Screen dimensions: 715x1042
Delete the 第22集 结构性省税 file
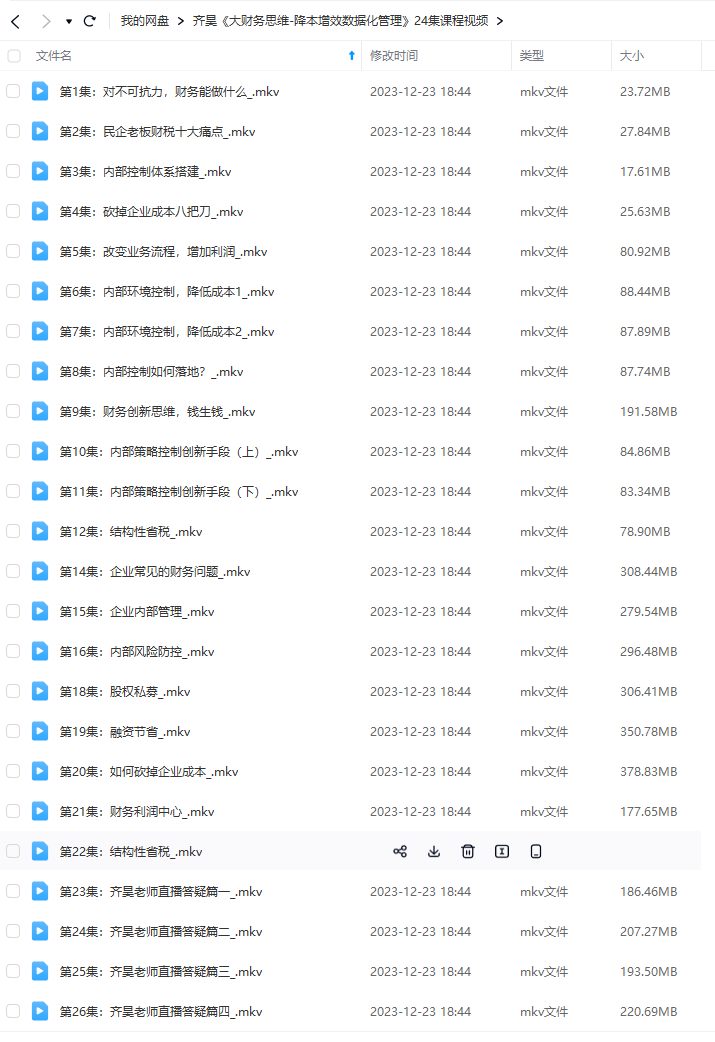pyautogui.click(x=468, y=851)
